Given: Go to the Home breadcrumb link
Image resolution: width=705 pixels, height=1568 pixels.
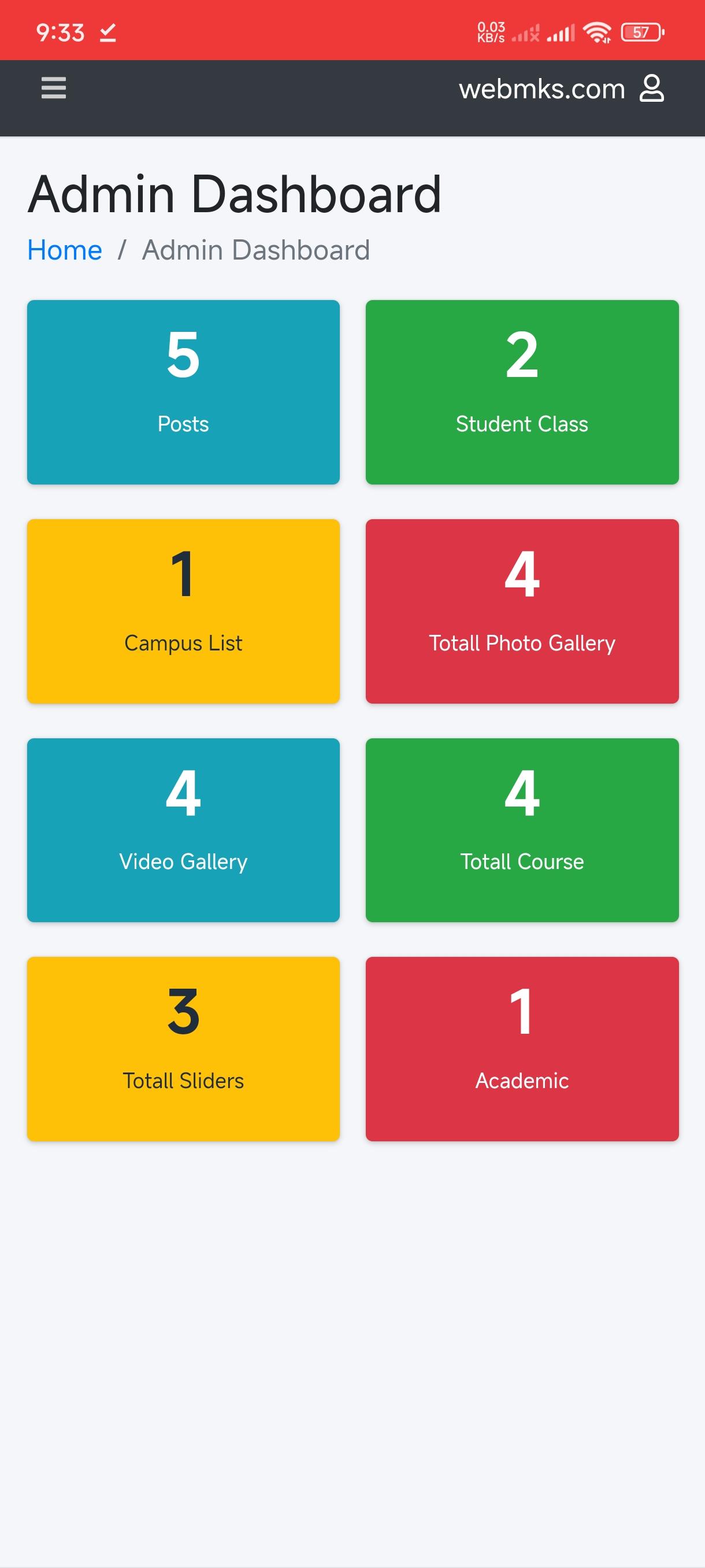Looking at the screenshot, I should (65, 250).
